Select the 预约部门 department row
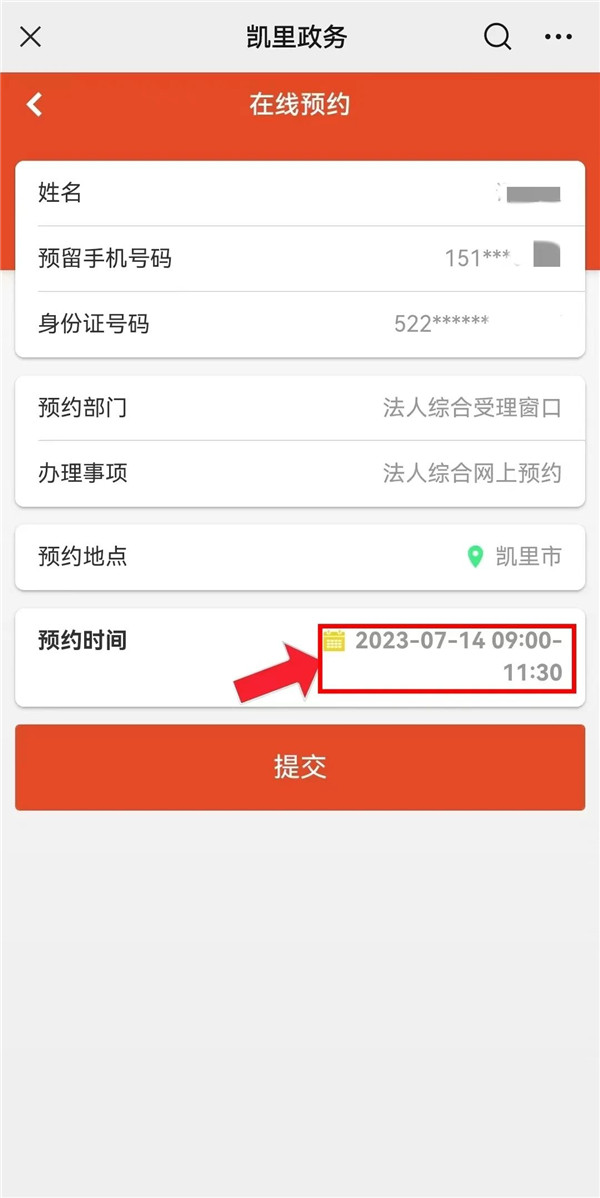The height and width of the screenshot is (1198, 600). (x=300, y=408)
